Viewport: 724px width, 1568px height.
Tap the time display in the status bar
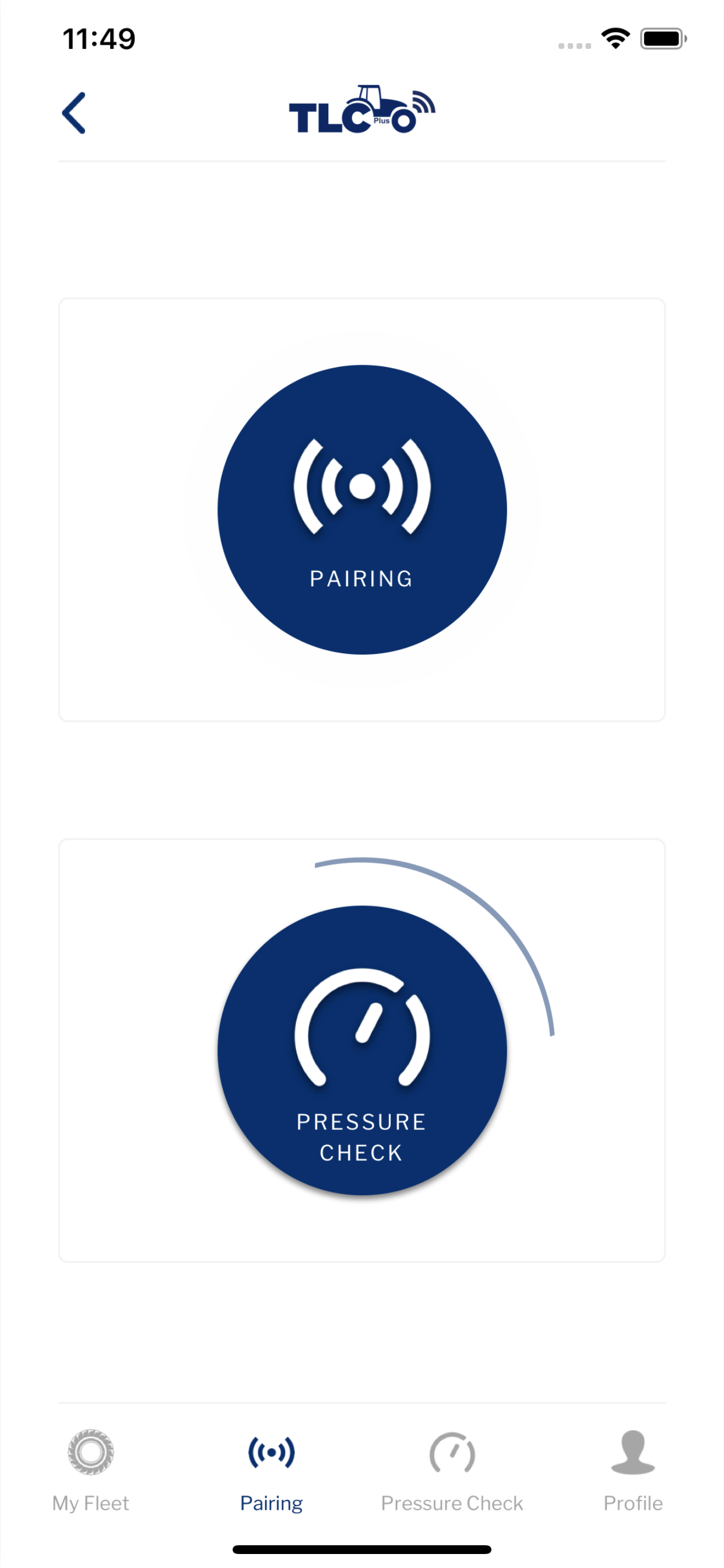[x=99, y=38]
